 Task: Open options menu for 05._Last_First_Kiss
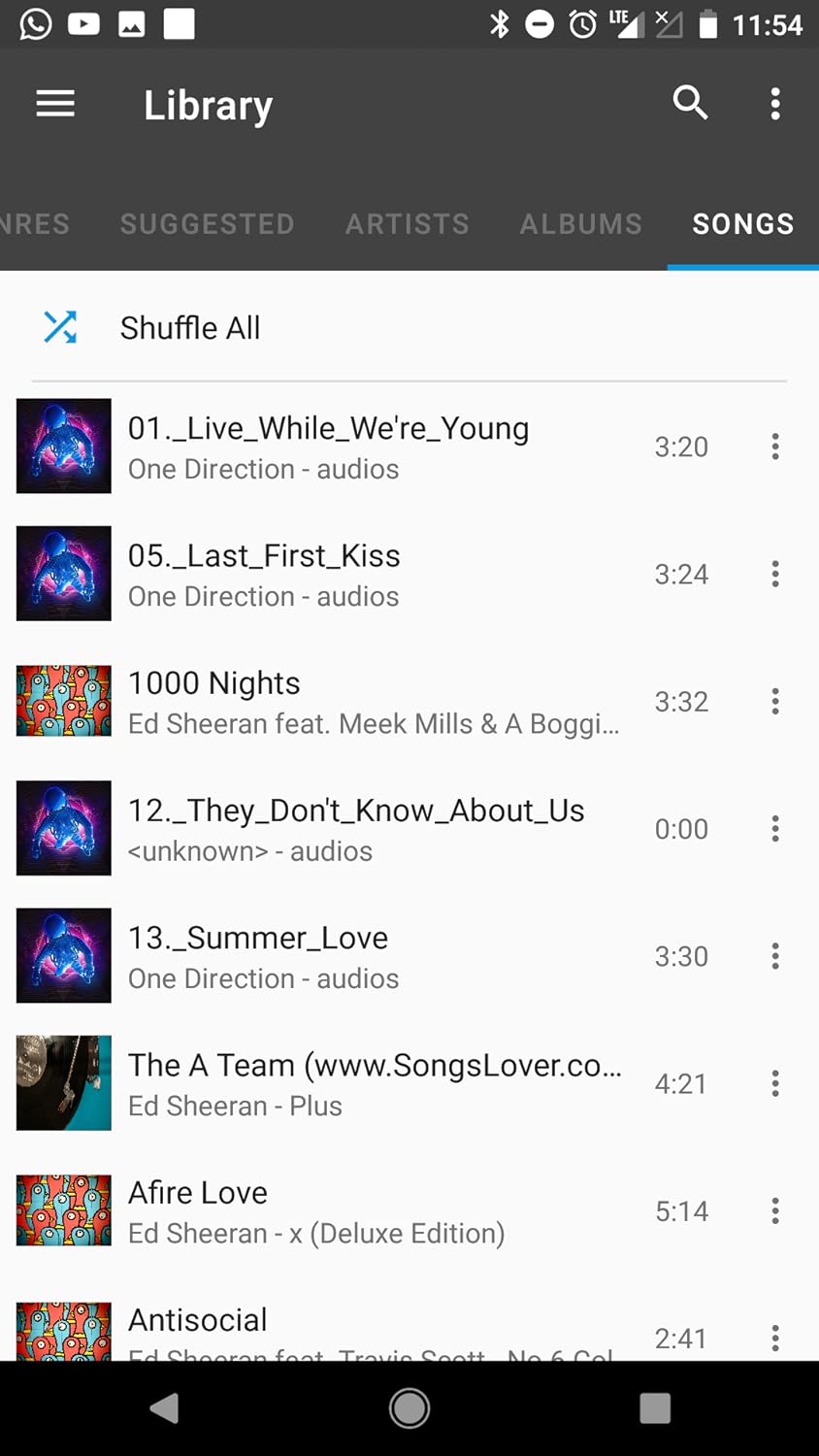pos(774,574)
